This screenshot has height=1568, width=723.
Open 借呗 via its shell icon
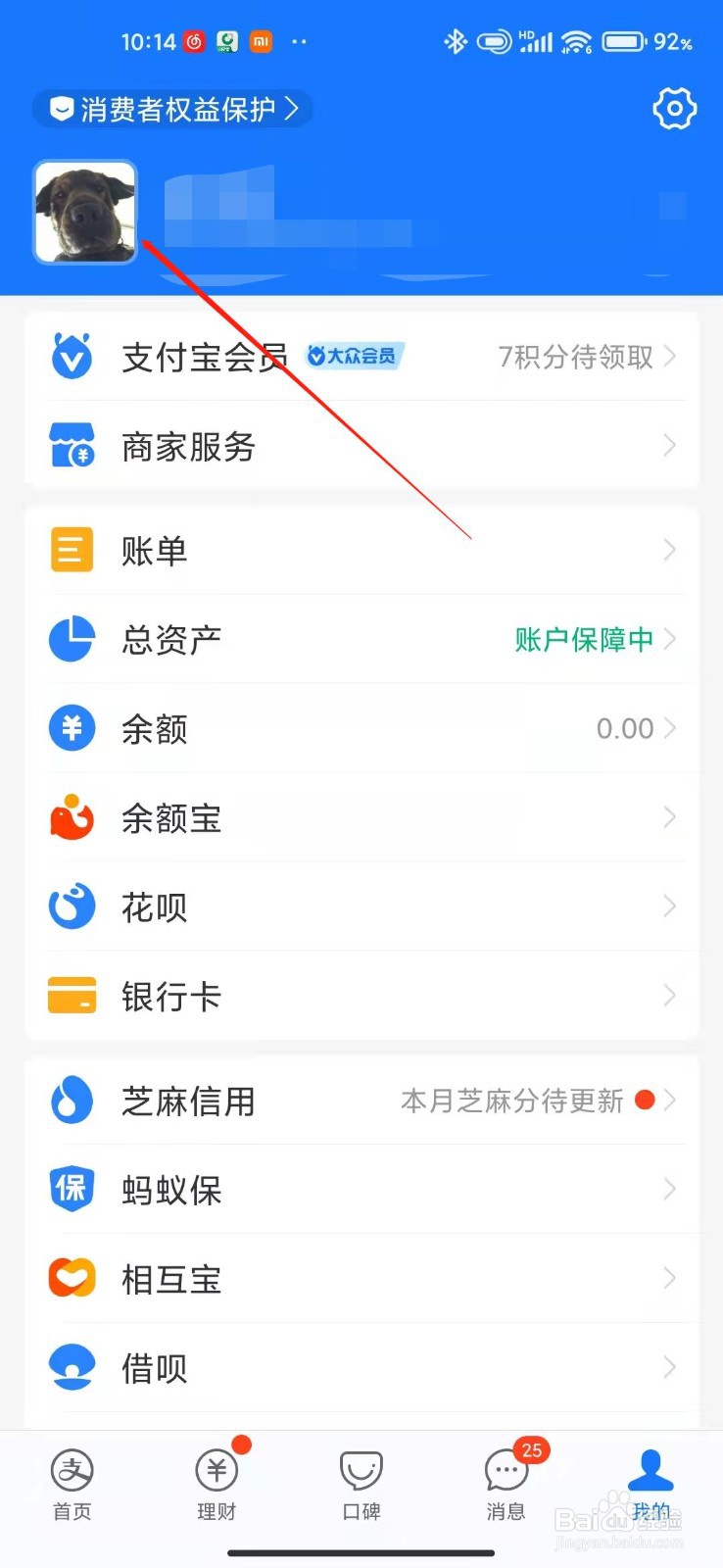[x=70, y=1366]
